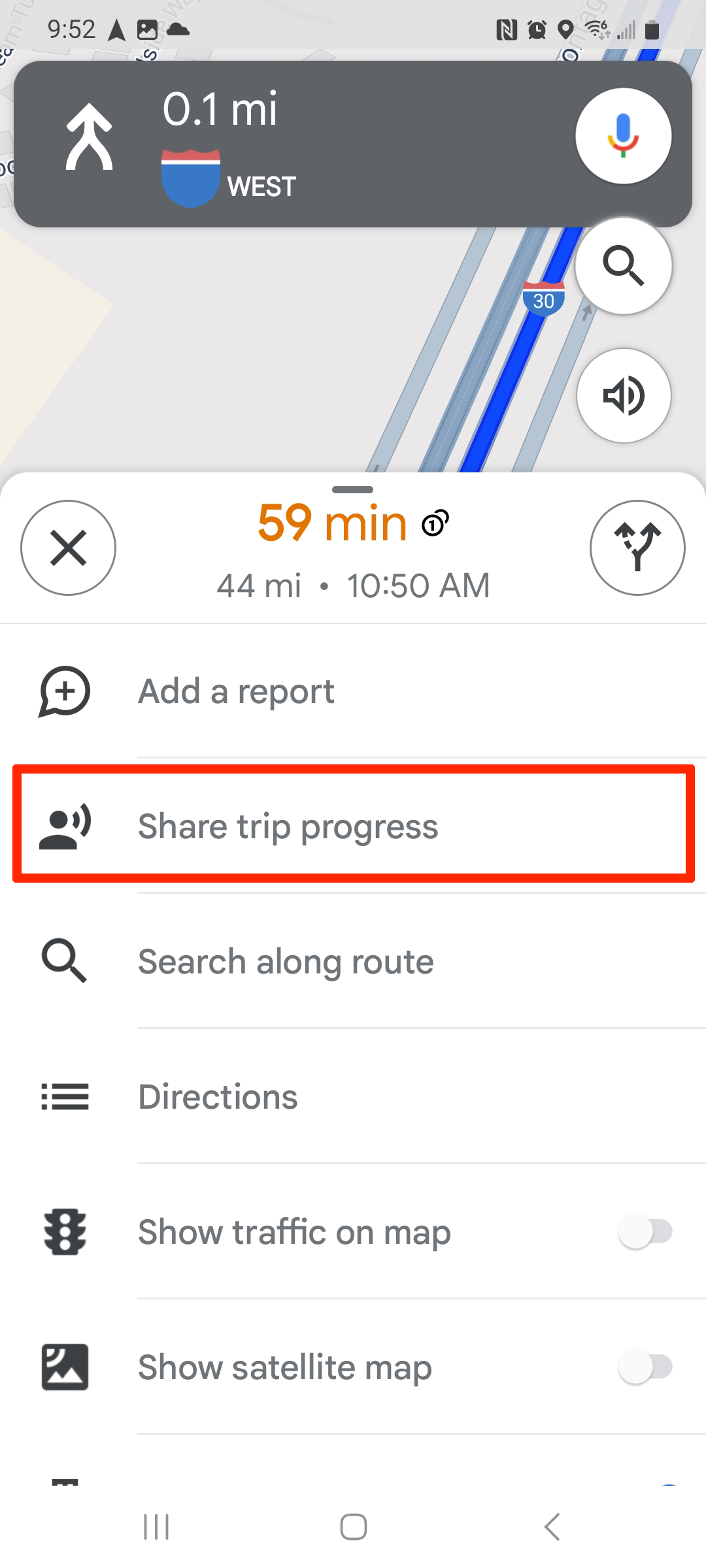Tap the sheet's drag handle
Viewport: 706px width, 1568px height.
click(353, 489)
